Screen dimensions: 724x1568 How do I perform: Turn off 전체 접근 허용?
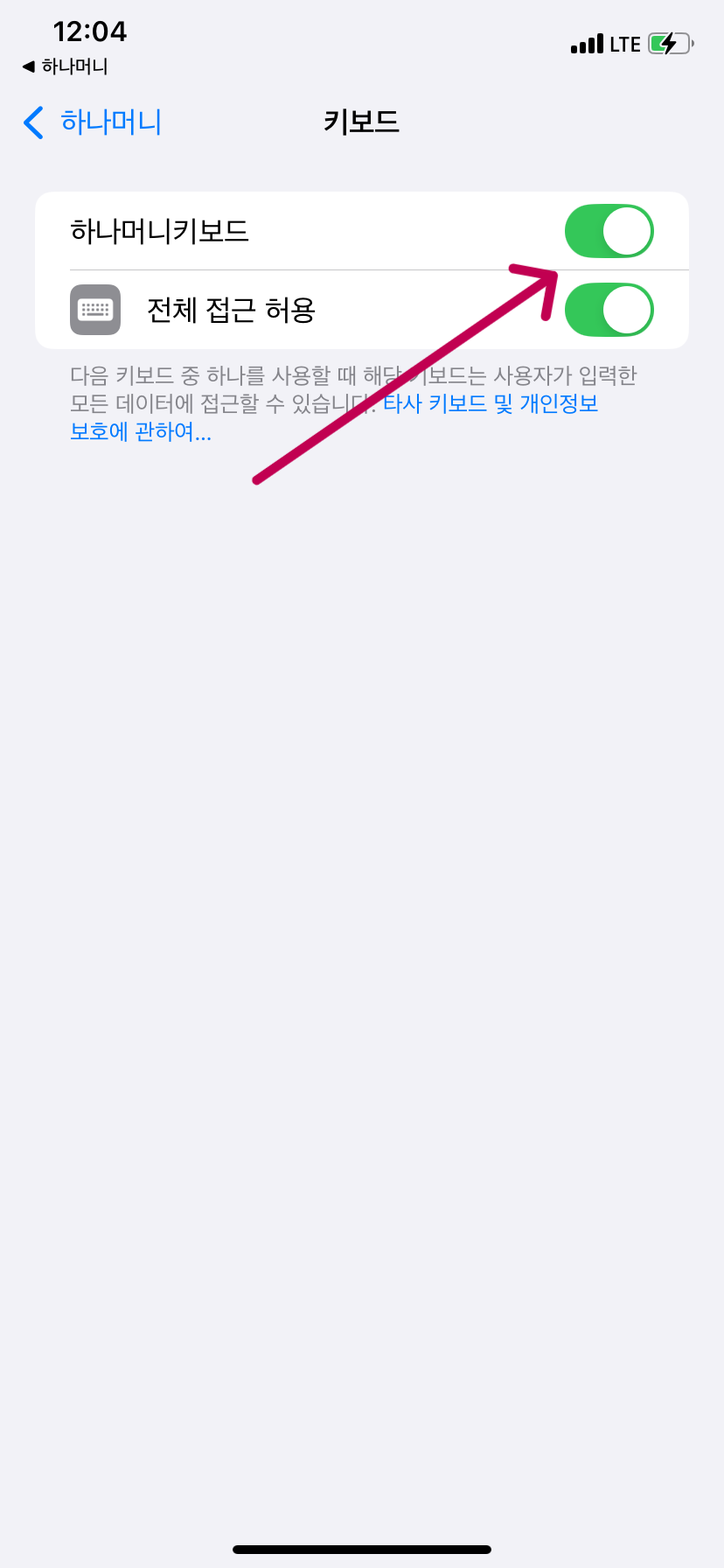609,309
